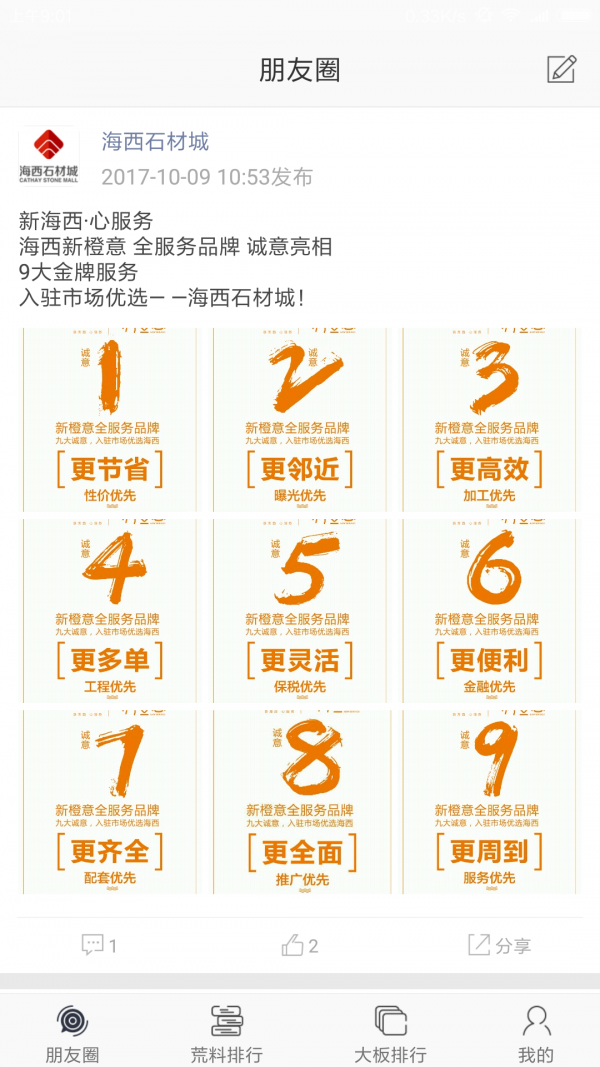The width and height of the screenshot is (600, 1067).
Task: Like the 海西石材城 post
Action: [299, 945]
